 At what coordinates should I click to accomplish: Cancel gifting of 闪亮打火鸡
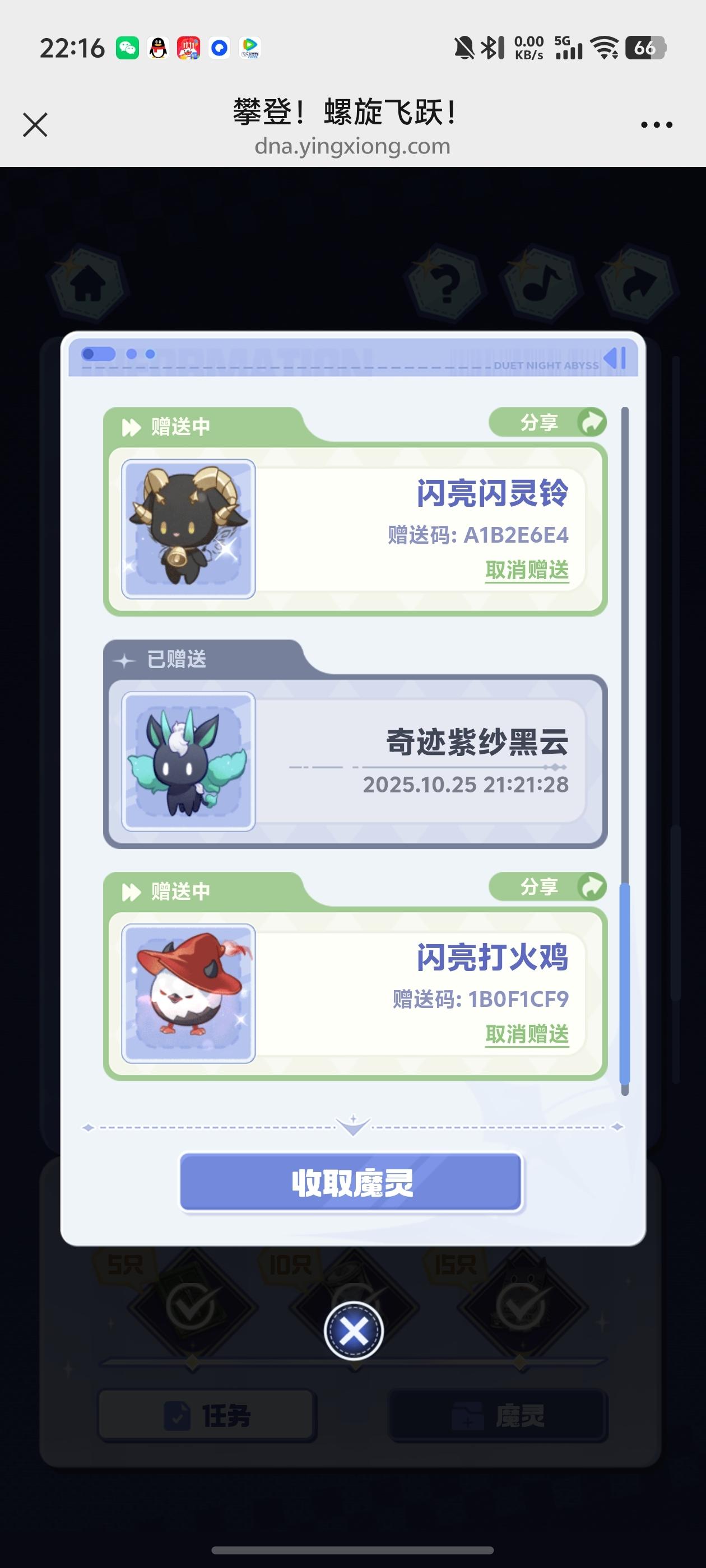click(527, 1034)
